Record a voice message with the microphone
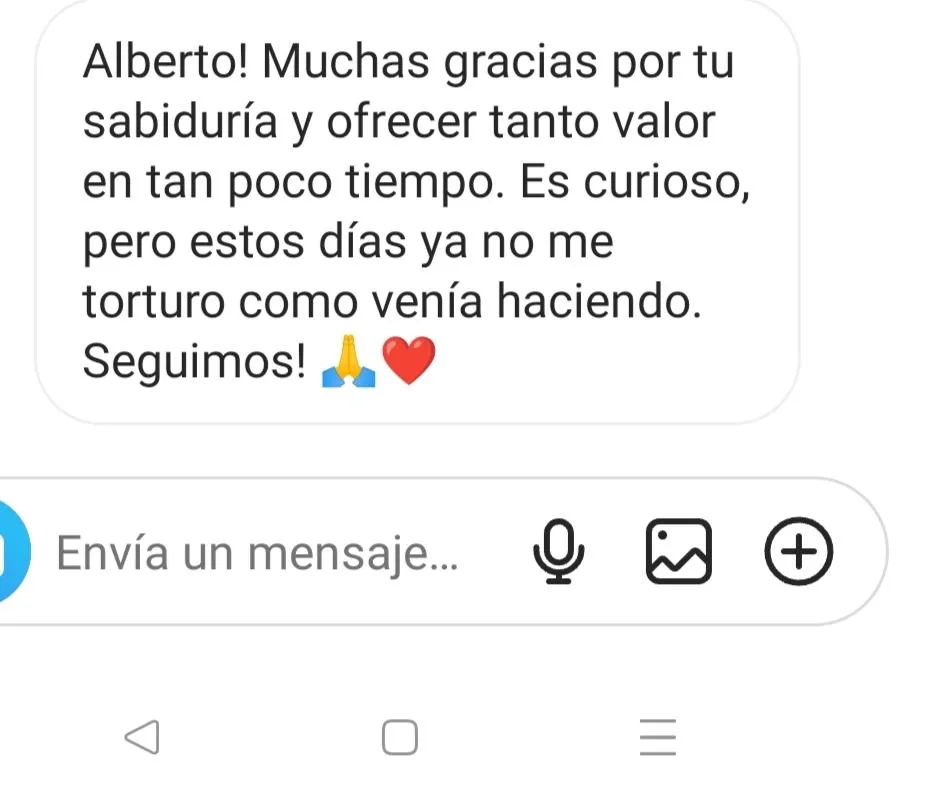The width and height of the screenshot is (934, 799). point(558,552)
